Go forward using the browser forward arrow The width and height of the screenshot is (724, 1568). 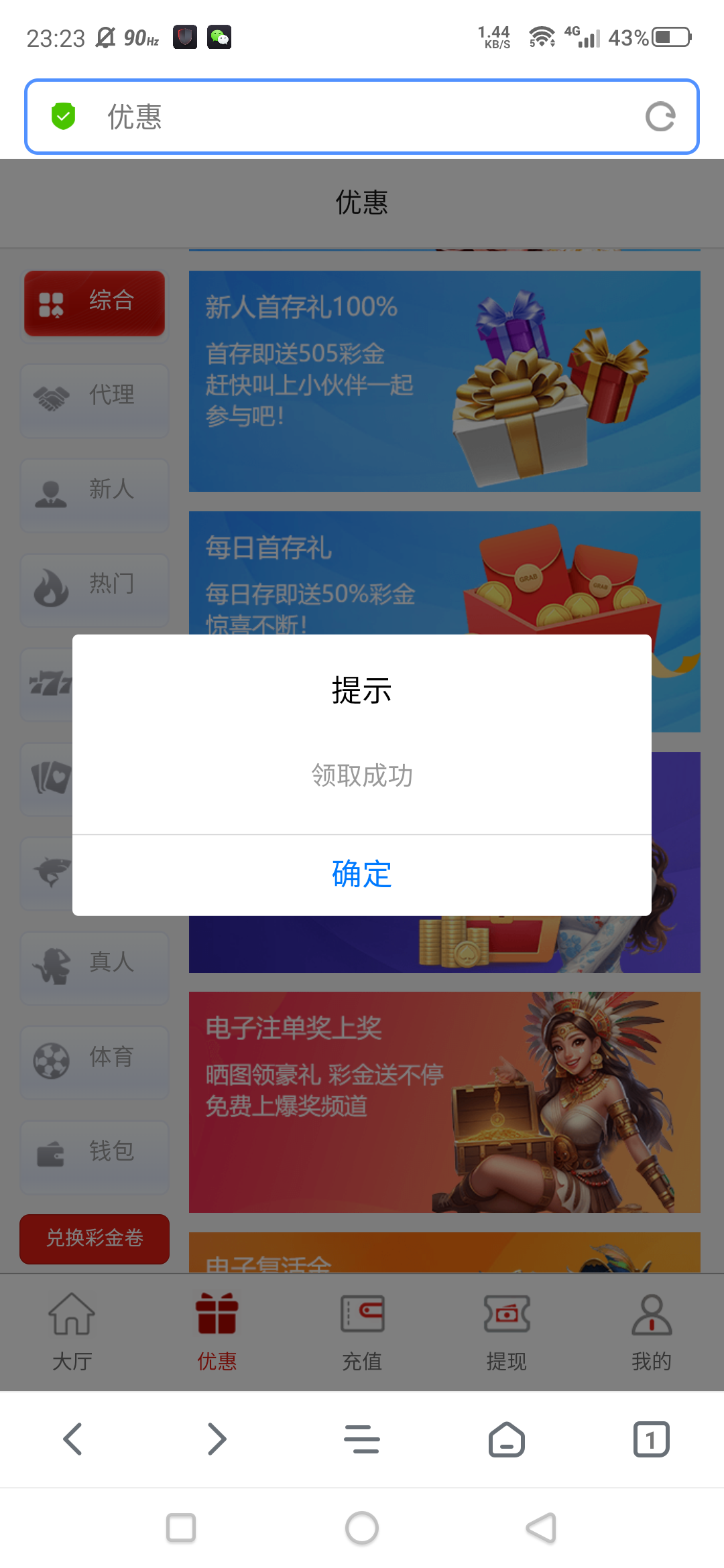(217, 1439)
